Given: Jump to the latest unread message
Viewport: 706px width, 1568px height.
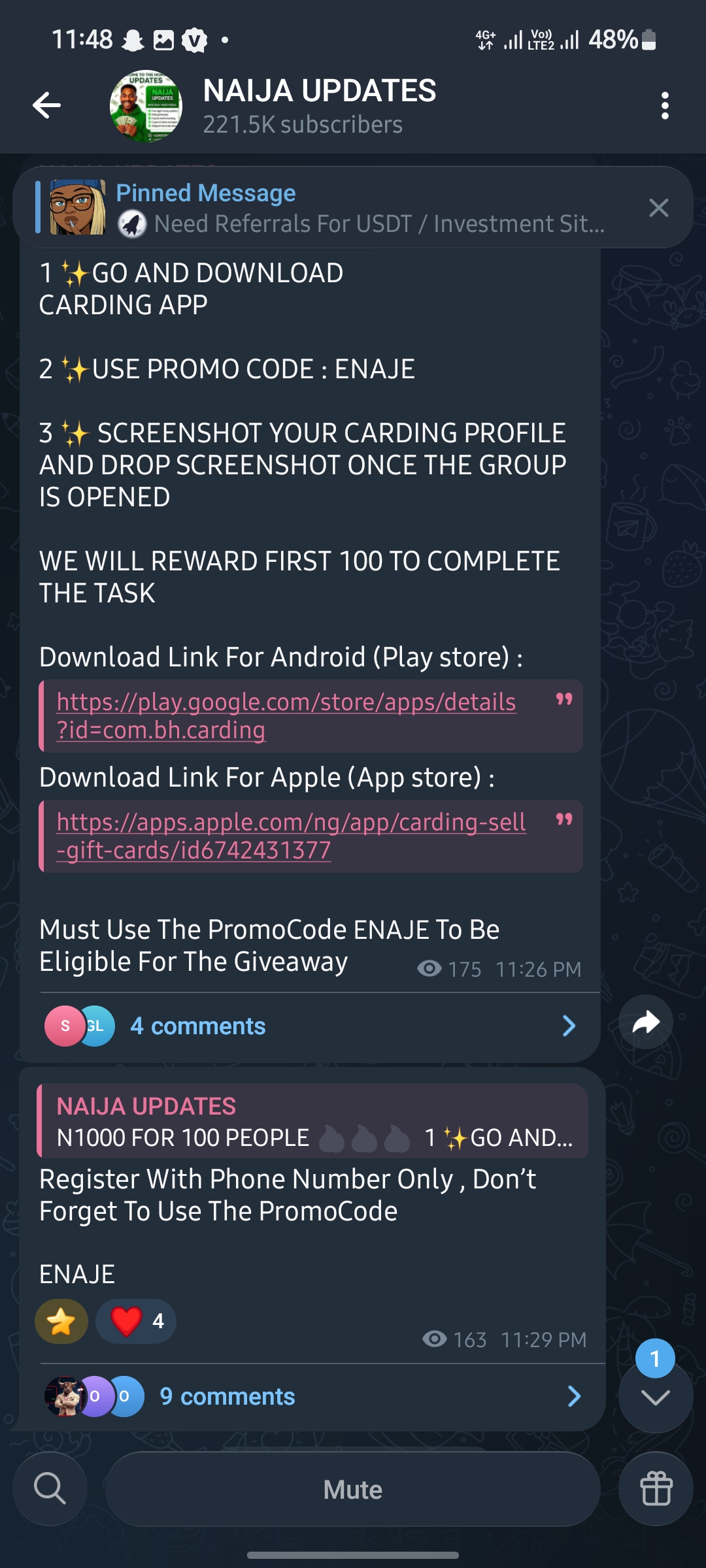Looking at the screenshot, I should pyautogui.click(x=655, y=1396).
